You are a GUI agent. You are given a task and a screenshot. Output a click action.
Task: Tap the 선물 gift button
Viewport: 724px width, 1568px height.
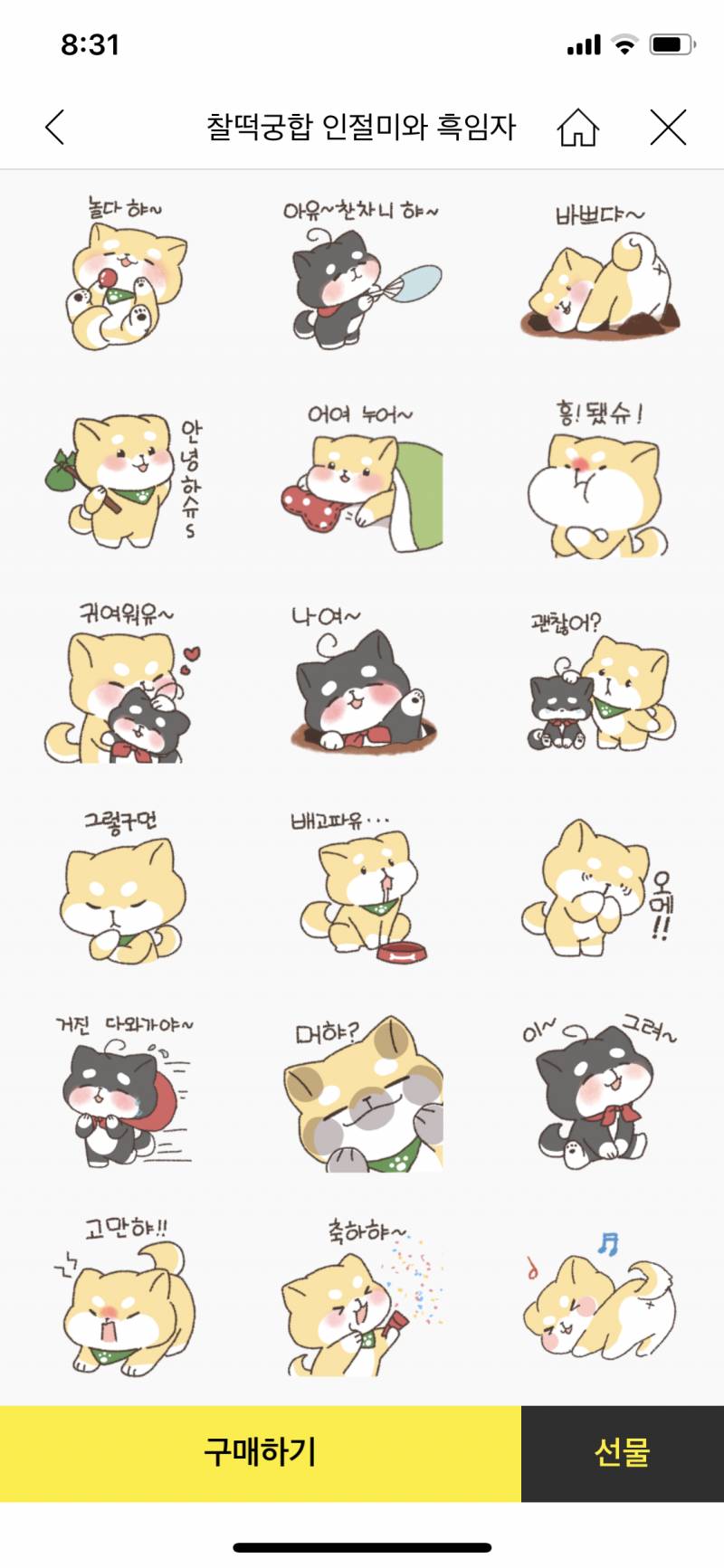click(x=623, y=1452)
